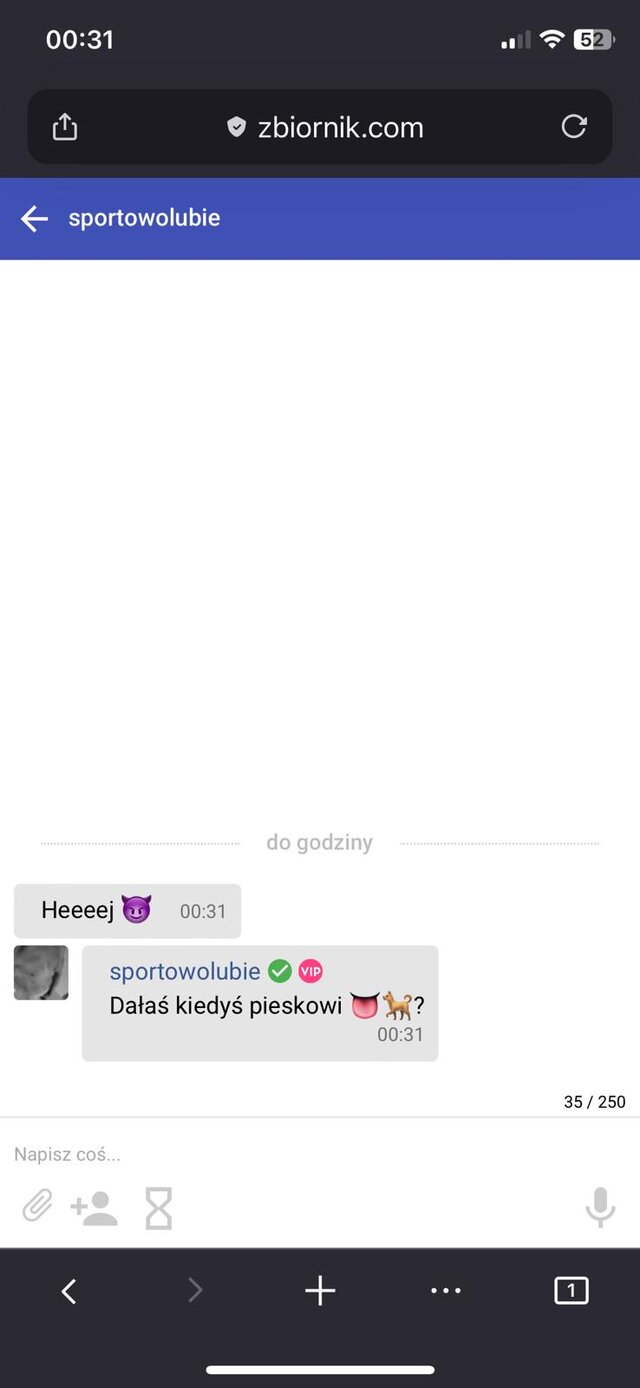Reload the page in the browser
The image size is (640, 1388).
(573, 127)
